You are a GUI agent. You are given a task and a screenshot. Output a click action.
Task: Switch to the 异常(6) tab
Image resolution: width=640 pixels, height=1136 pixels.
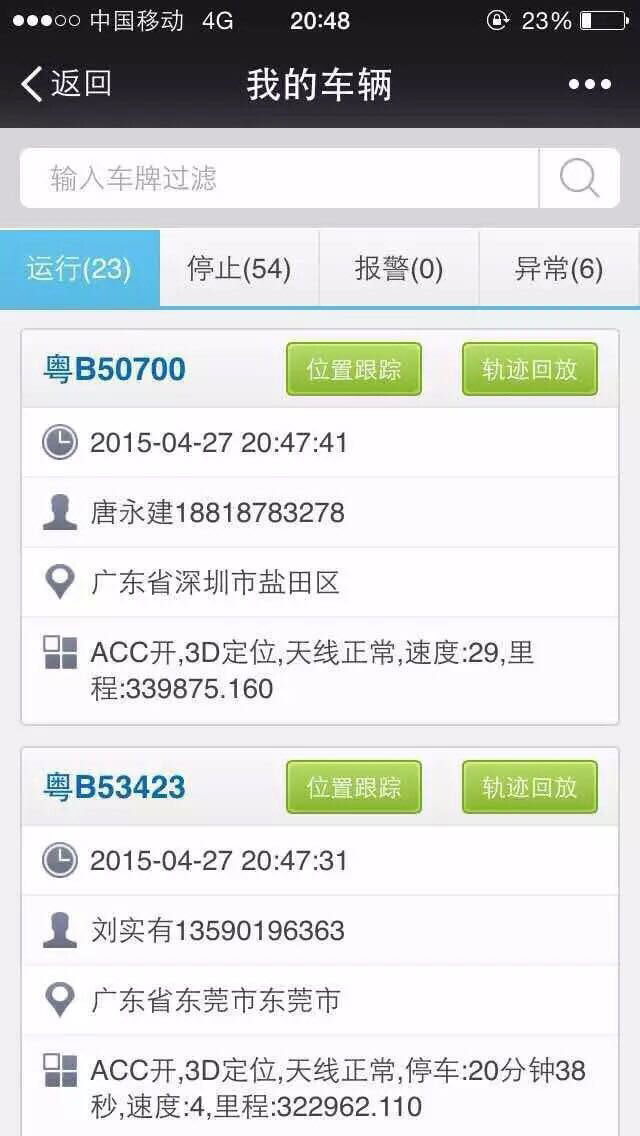pyautogui.click(x=559, y=268)
